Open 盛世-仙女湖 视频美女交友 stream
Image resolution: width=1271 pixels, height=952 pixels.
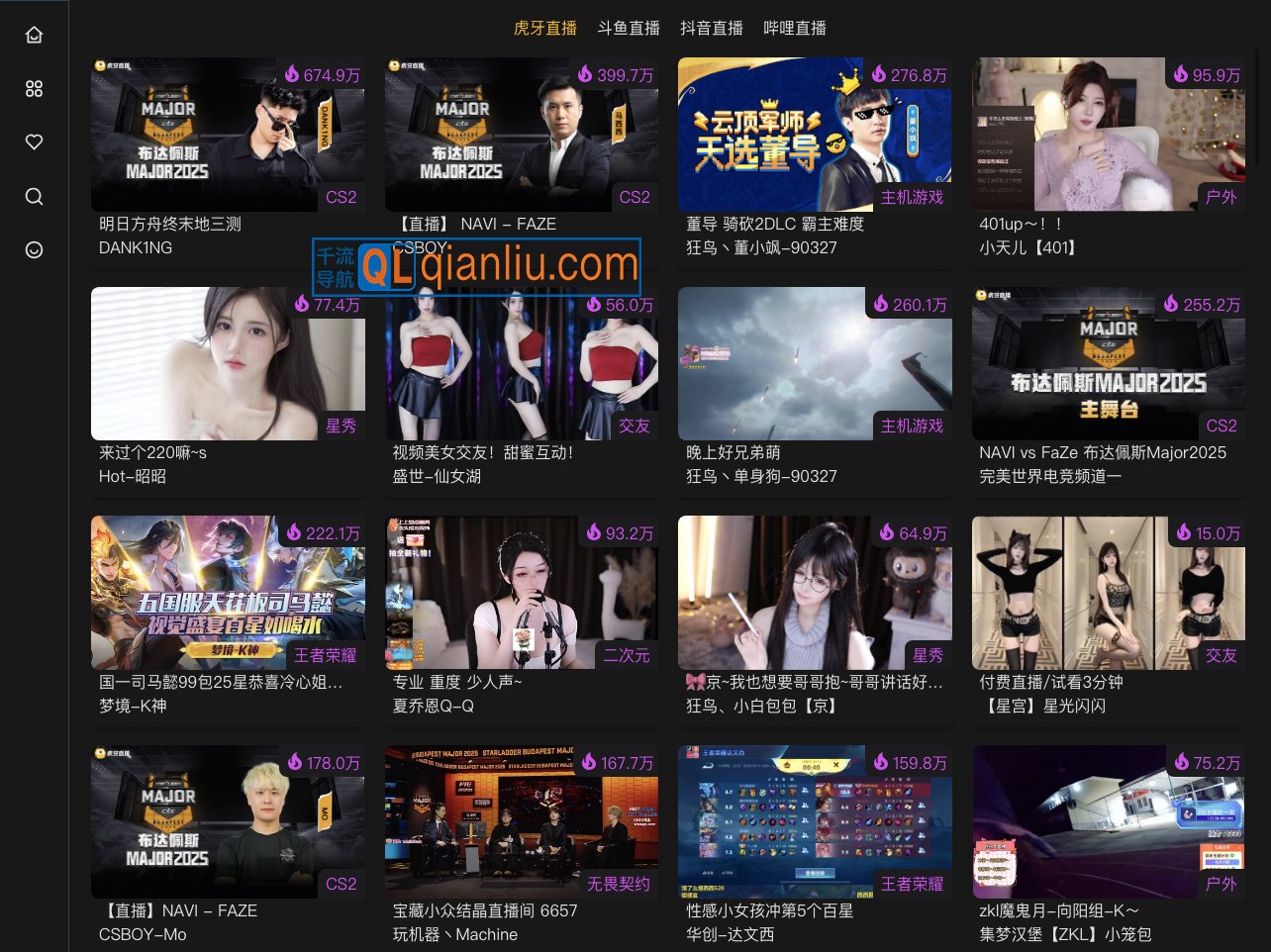coord(521,364)
